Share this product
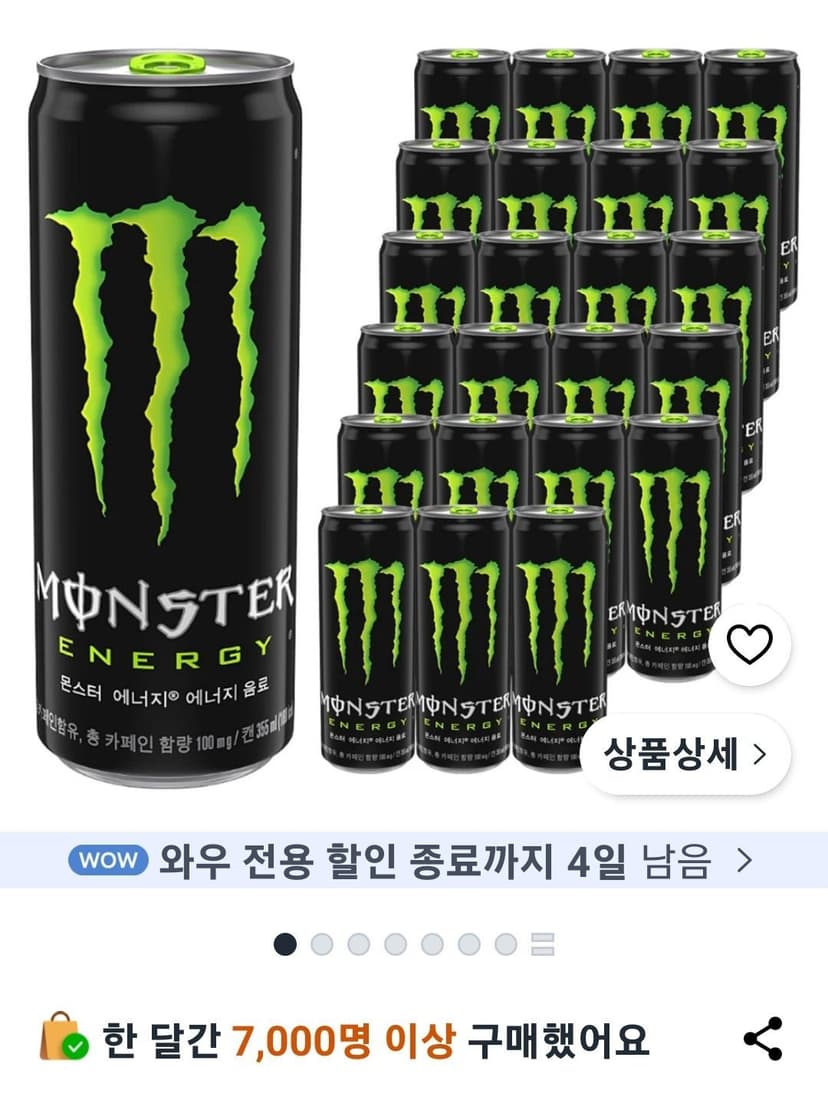 point(762,1039)
